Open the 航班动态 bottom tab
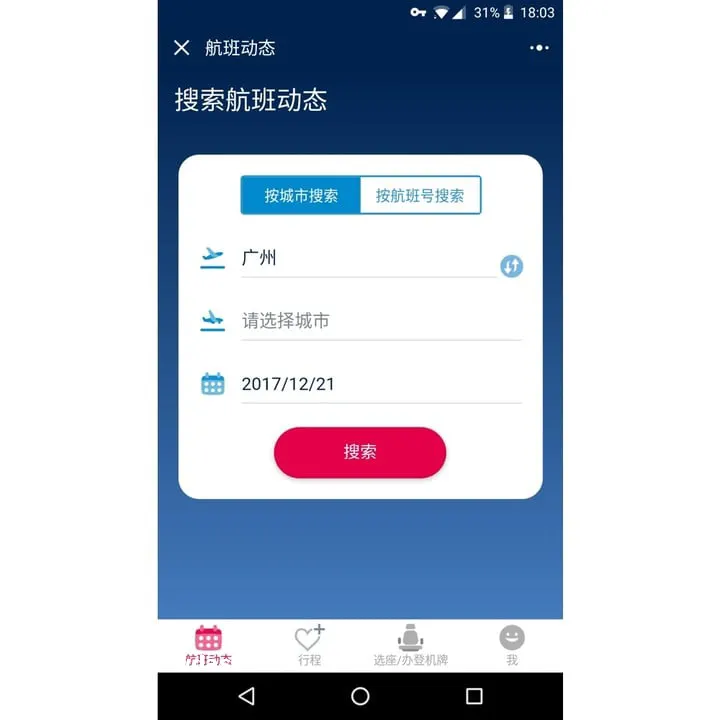 [208, 646]
